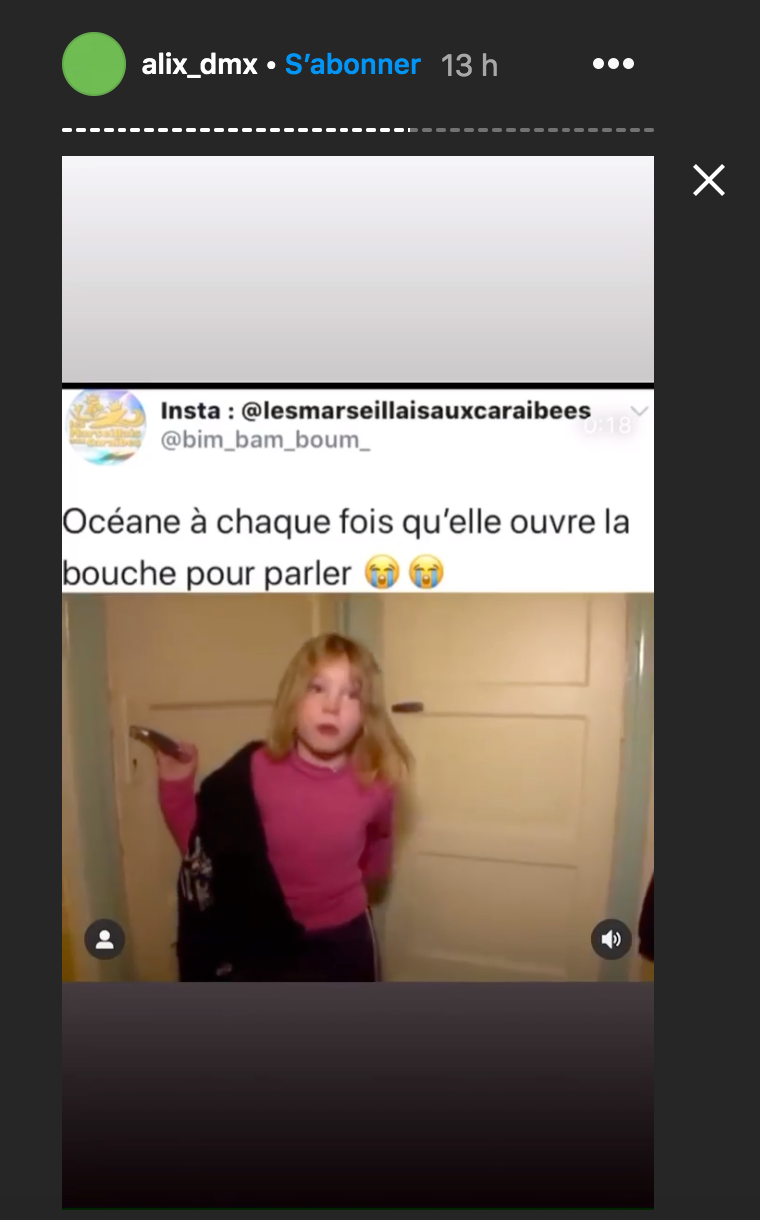
Task: Open the three-dot options menu
Action: pyautogui.click(x=613, y=64)
